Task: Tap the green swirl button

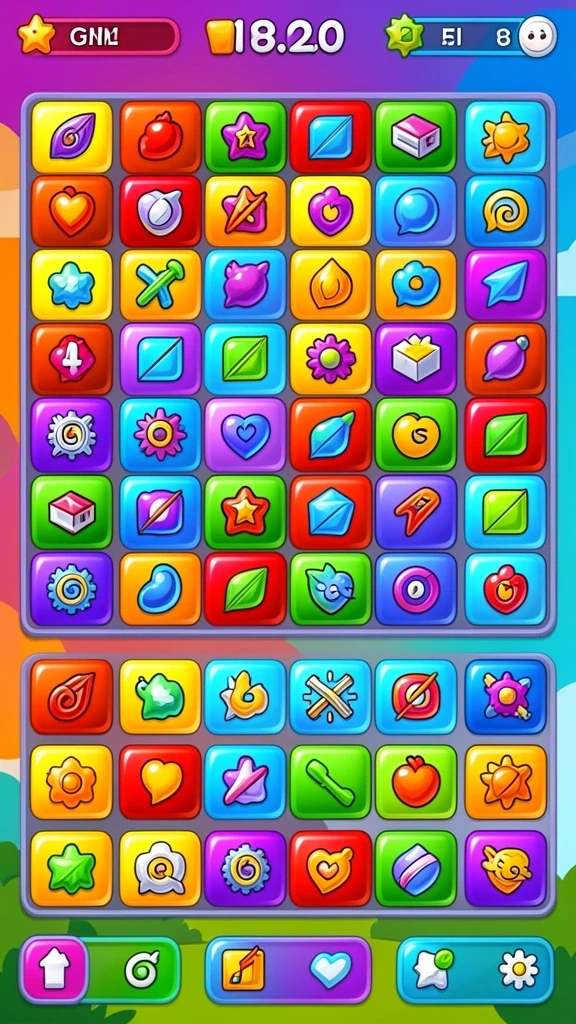Action: (142, 969)
